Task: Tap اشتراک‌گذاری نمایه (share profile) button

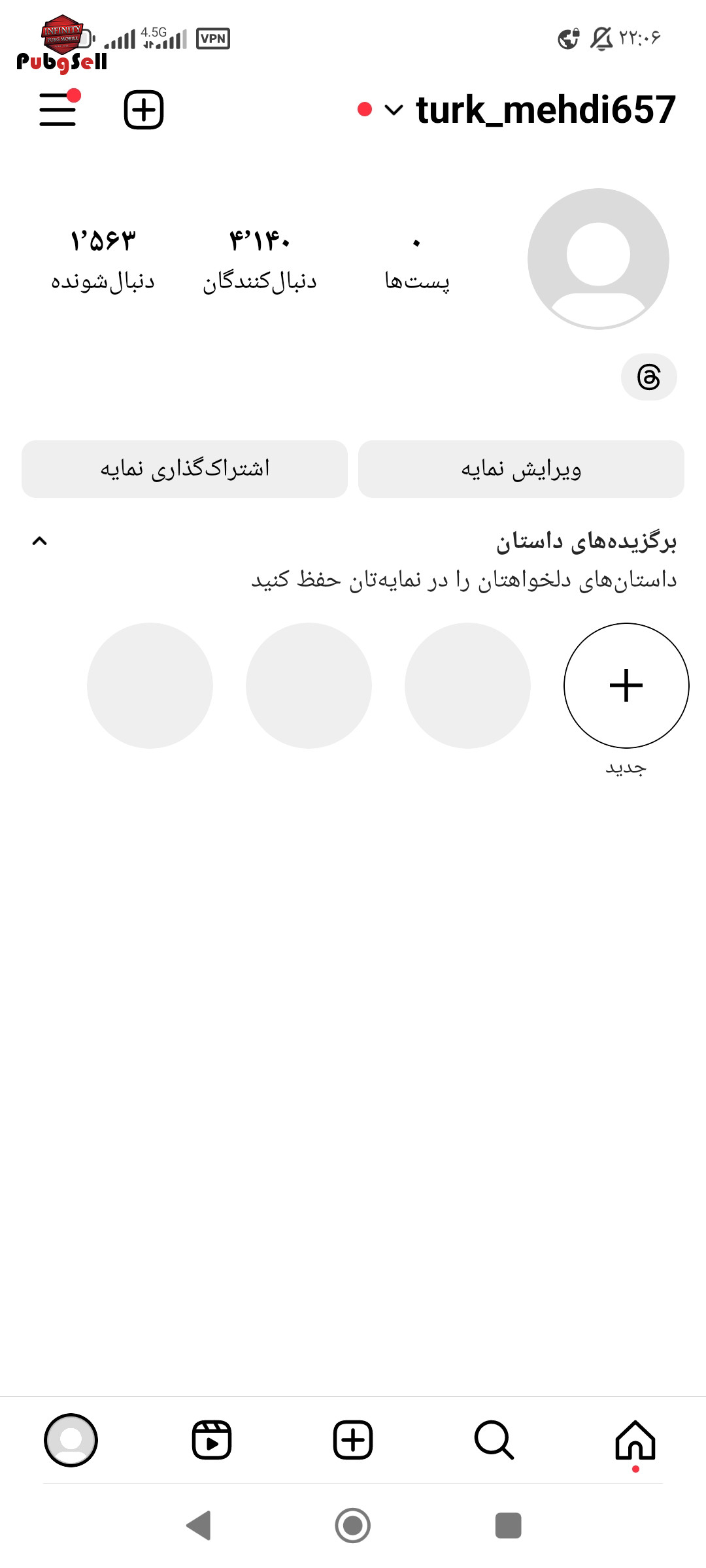Action: pos(184,469)
